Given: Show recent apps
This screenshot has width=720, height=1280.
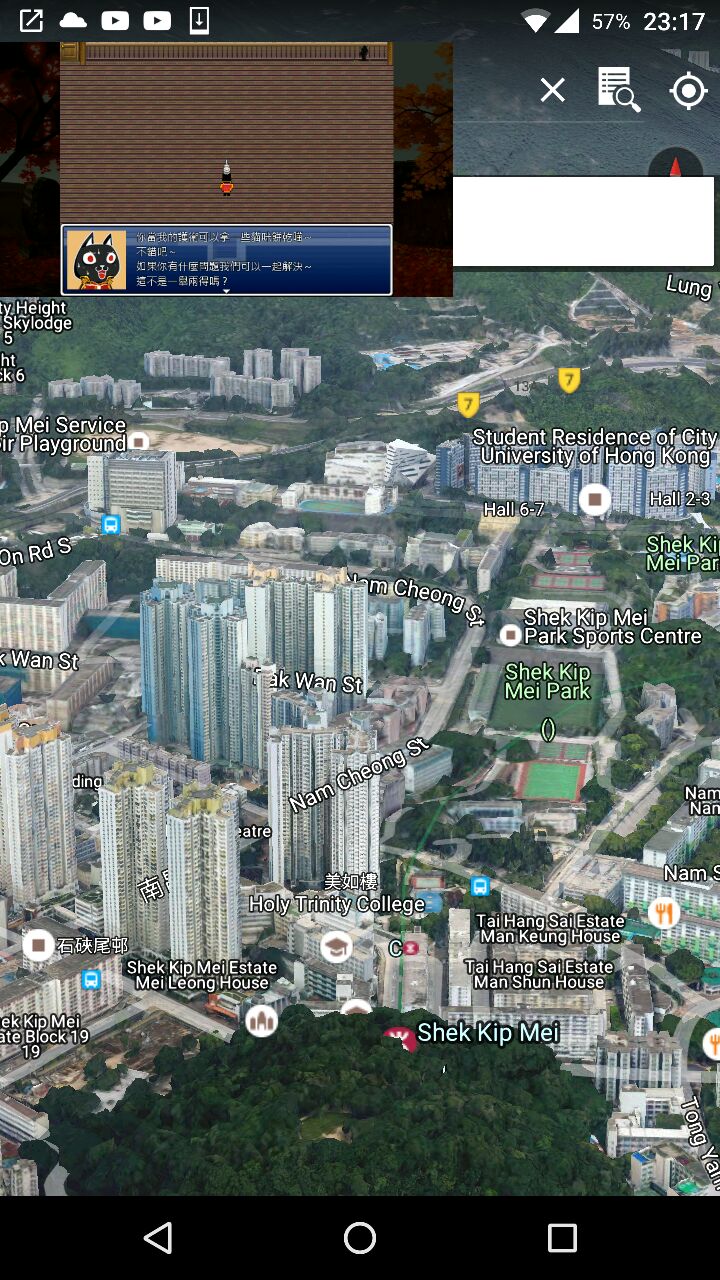Looking at the screenshot, I should 562,1238.
